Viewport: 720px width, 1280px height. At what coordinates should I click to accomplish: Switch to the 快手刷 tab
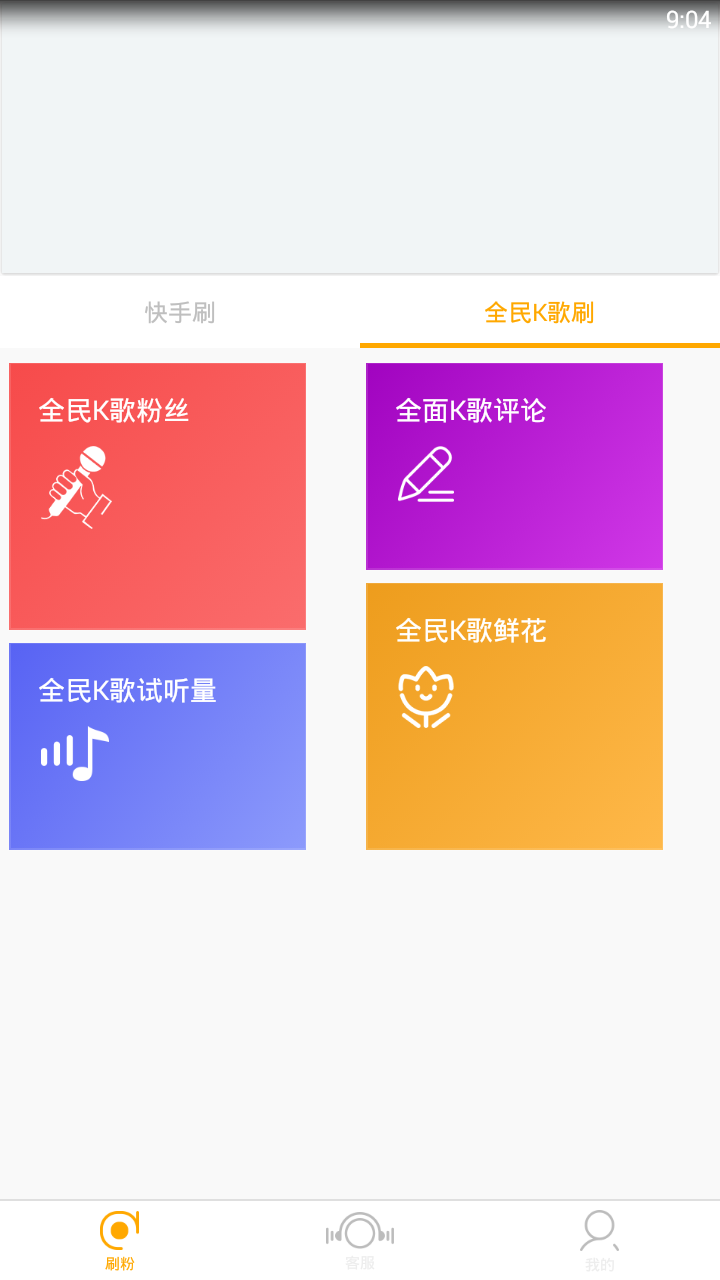(178, 313)
